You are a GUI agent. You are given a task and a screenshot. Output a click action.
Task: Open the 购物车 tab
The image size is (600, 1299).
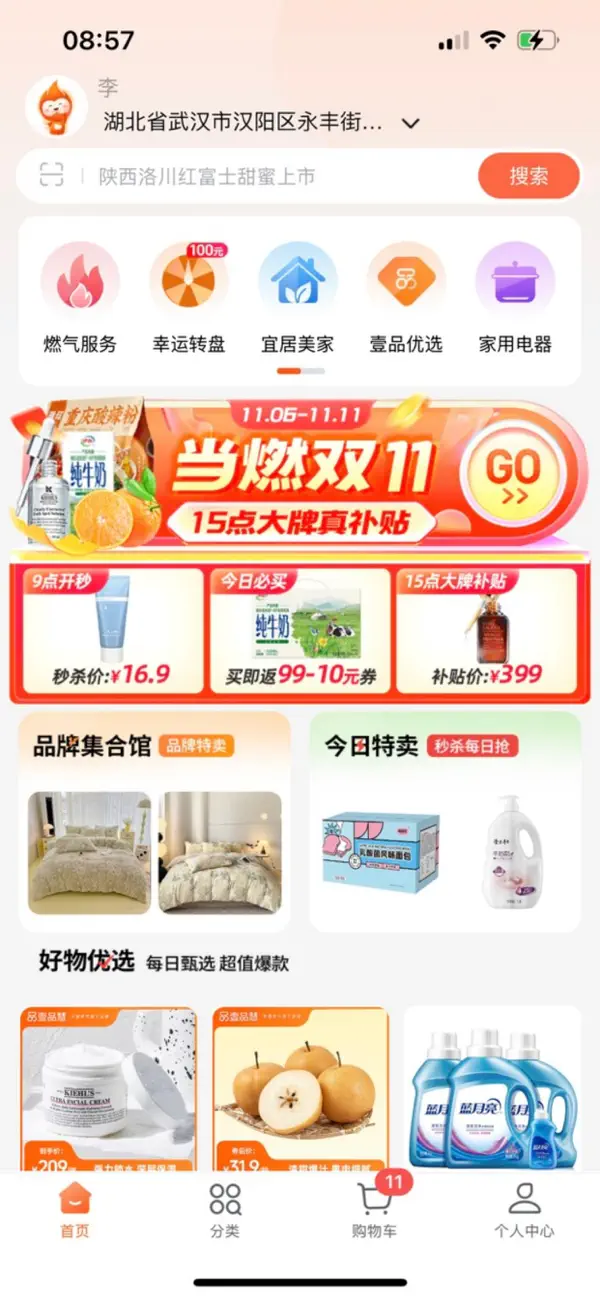tap(374, 1210)
